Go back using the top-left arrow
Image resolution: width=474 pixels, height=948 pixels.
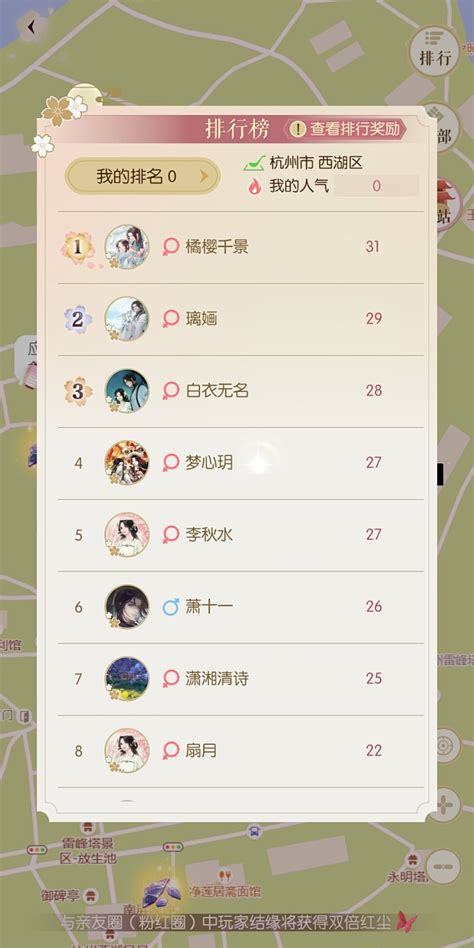point(31,26)
